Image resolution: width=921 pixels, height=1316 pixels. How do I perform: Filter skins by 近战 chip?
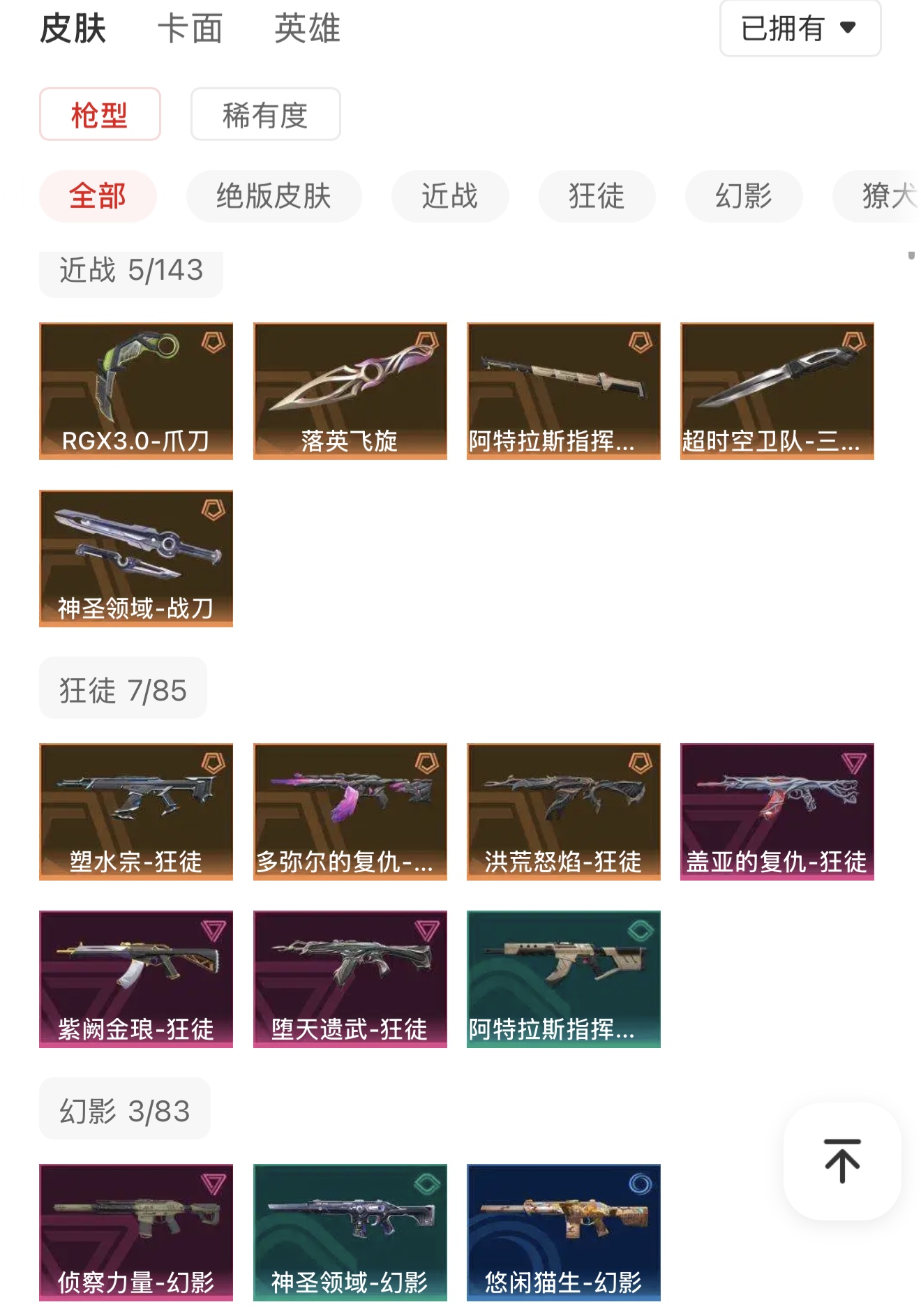click(449, 196)
